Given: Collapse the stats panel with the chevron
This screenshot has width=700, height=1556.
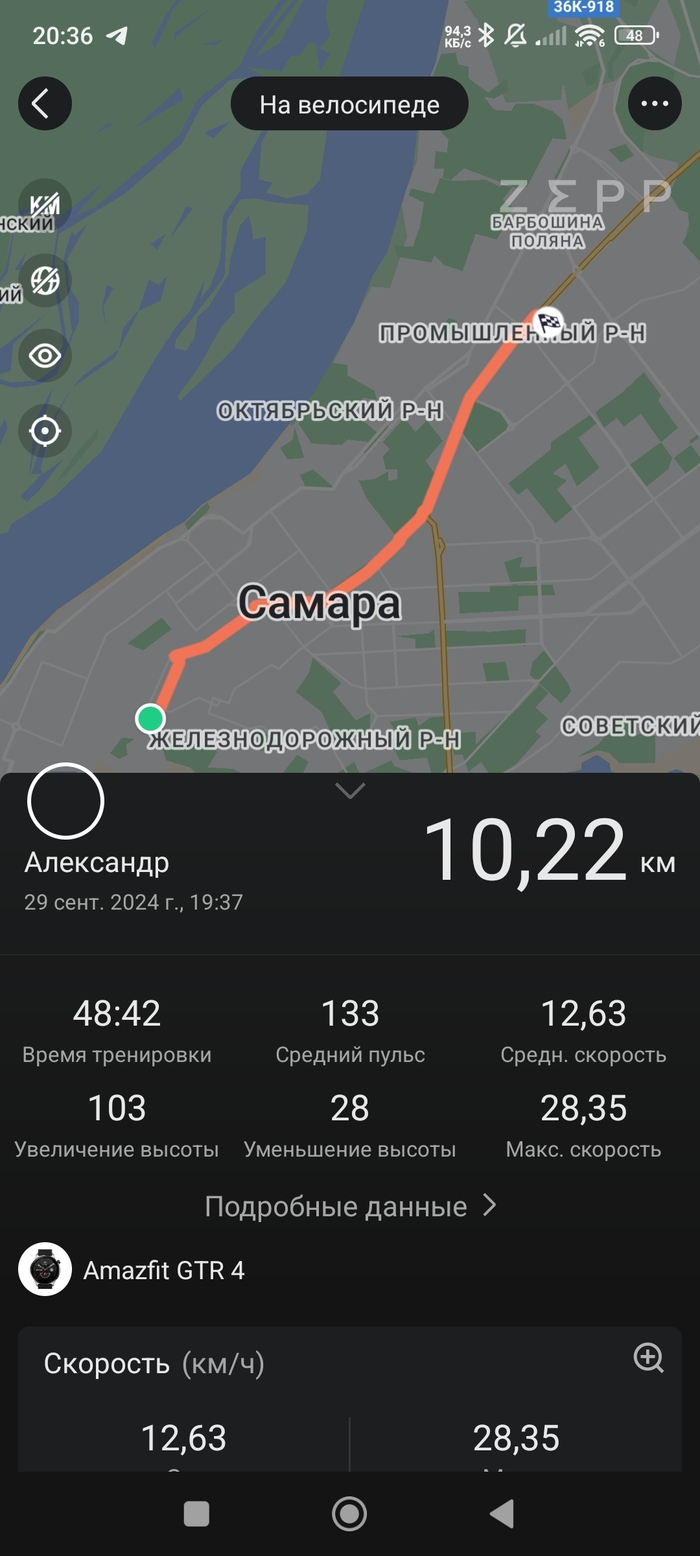Looking at the screenshot, I should (350, 791).
